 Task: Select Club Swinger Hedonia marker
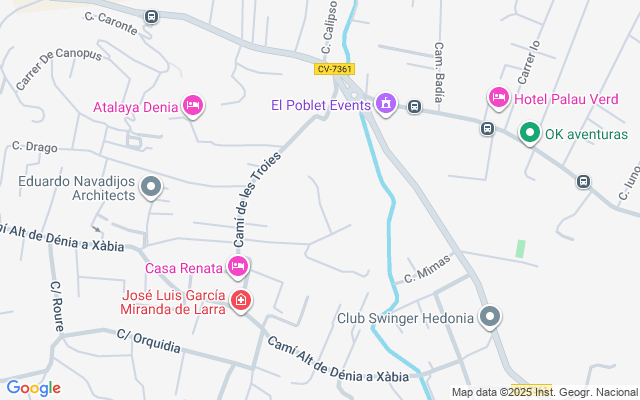490,318
